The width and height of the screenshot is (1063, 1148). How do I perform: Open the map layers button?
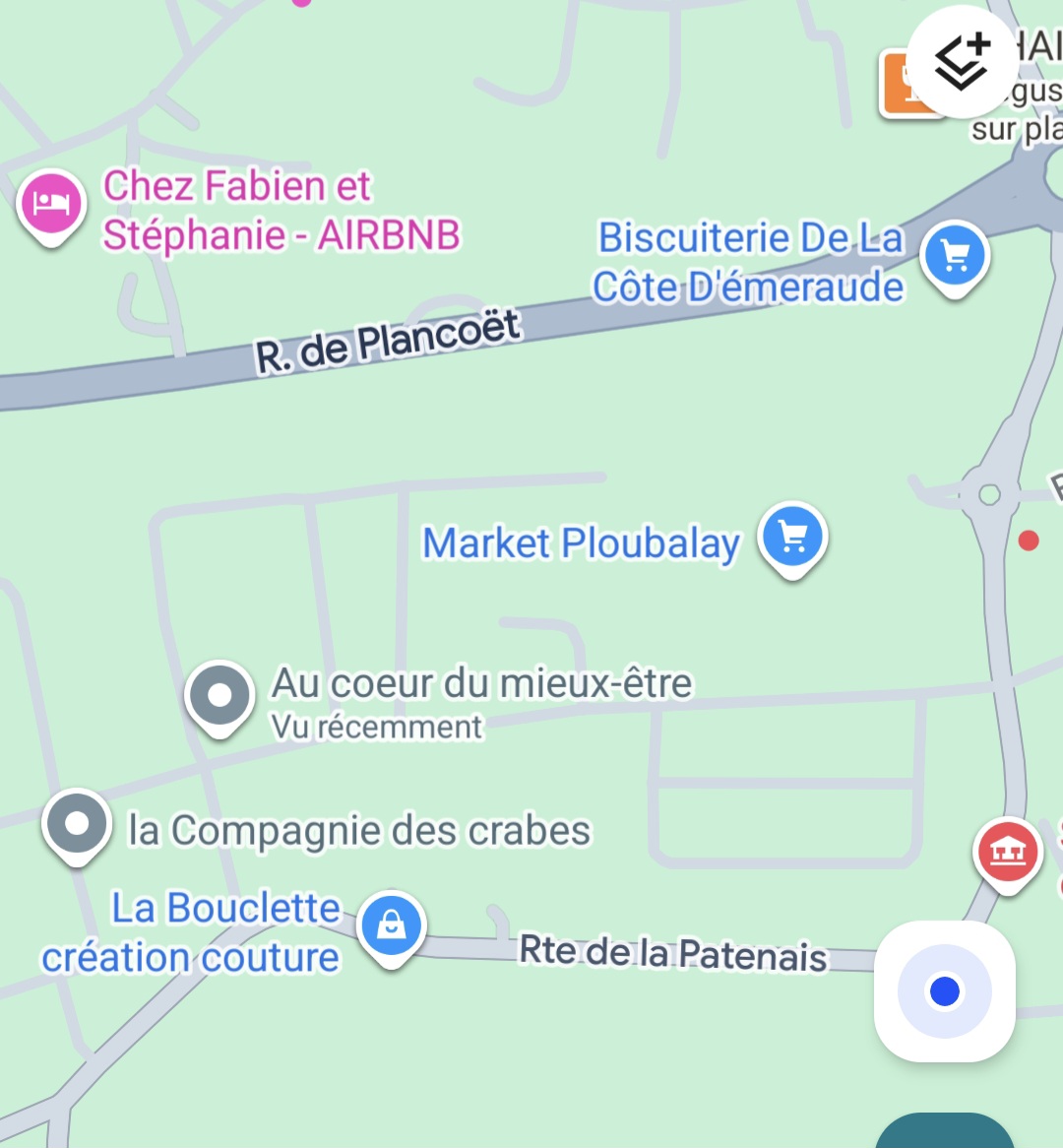(961, 62)
